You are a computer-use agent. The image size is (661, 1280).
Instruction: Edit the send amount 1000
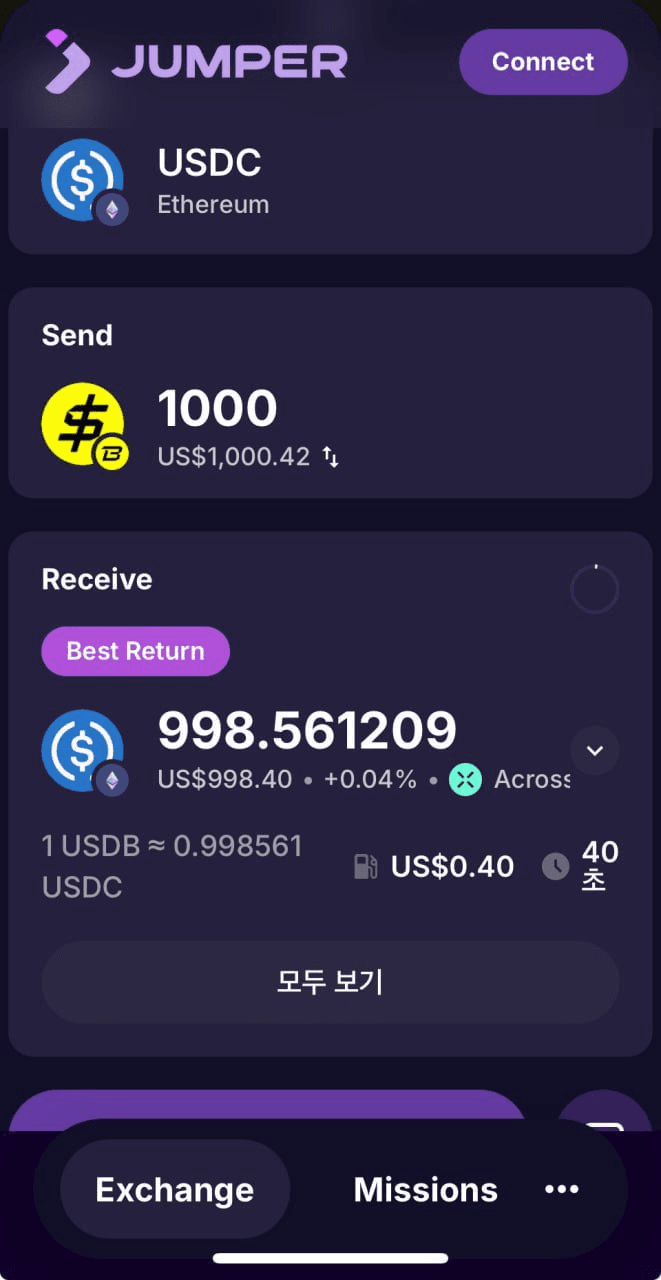tap(218, 409)
